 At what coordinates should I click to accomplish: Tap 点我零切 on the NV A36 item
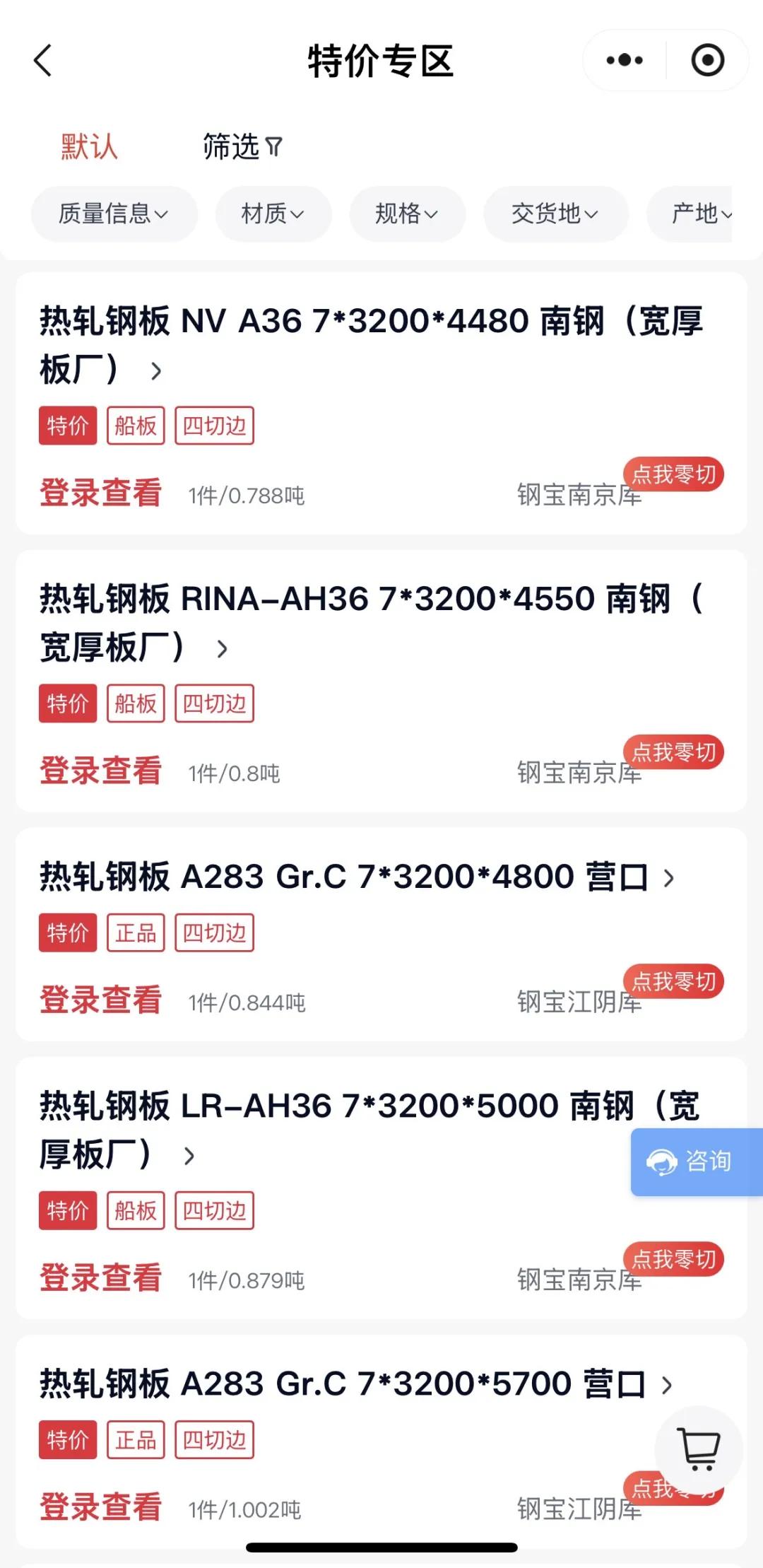coord(673,474)
